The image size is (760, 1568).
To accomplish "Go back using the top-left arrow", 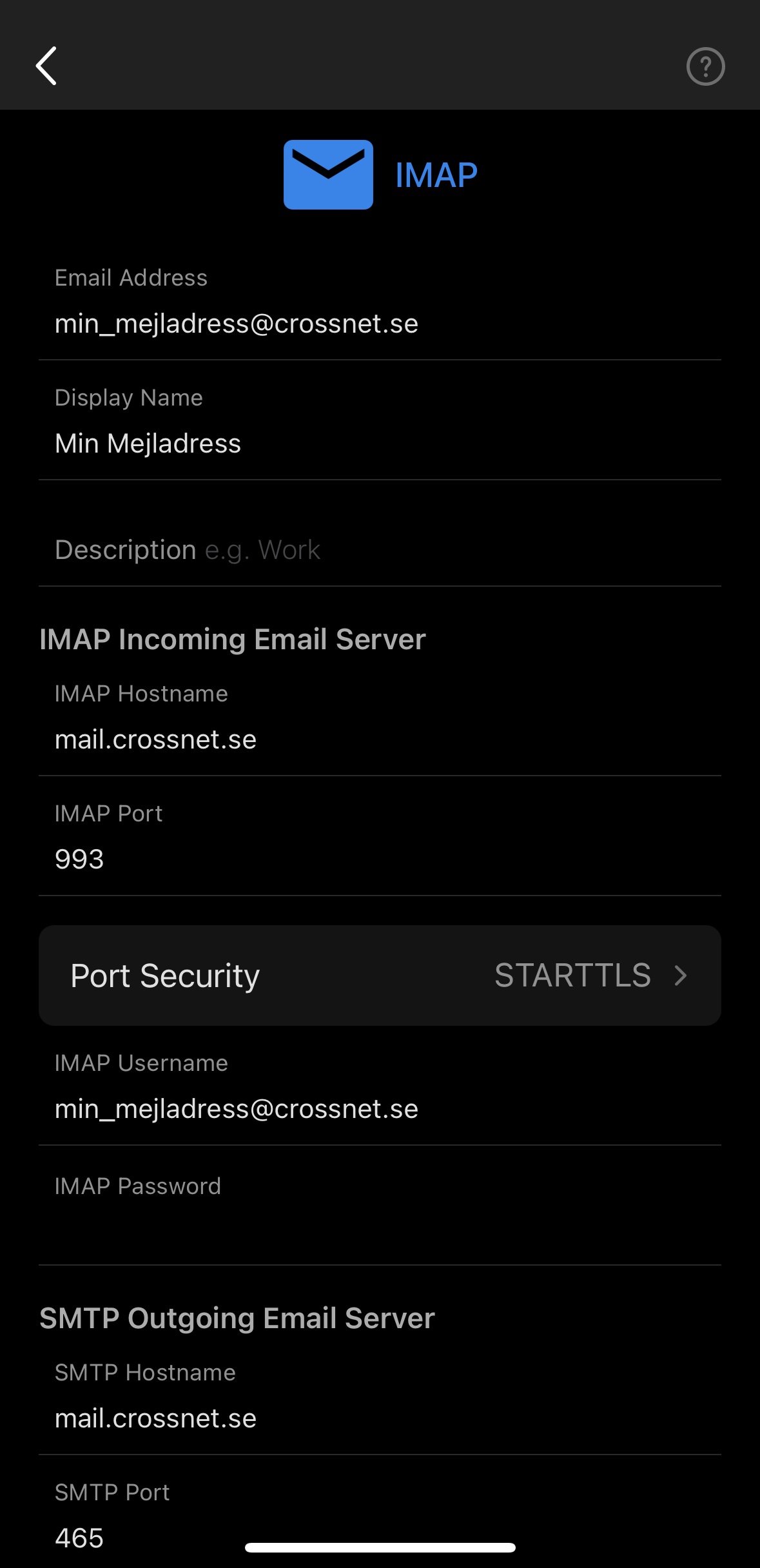I will click(x=46, y=66).
